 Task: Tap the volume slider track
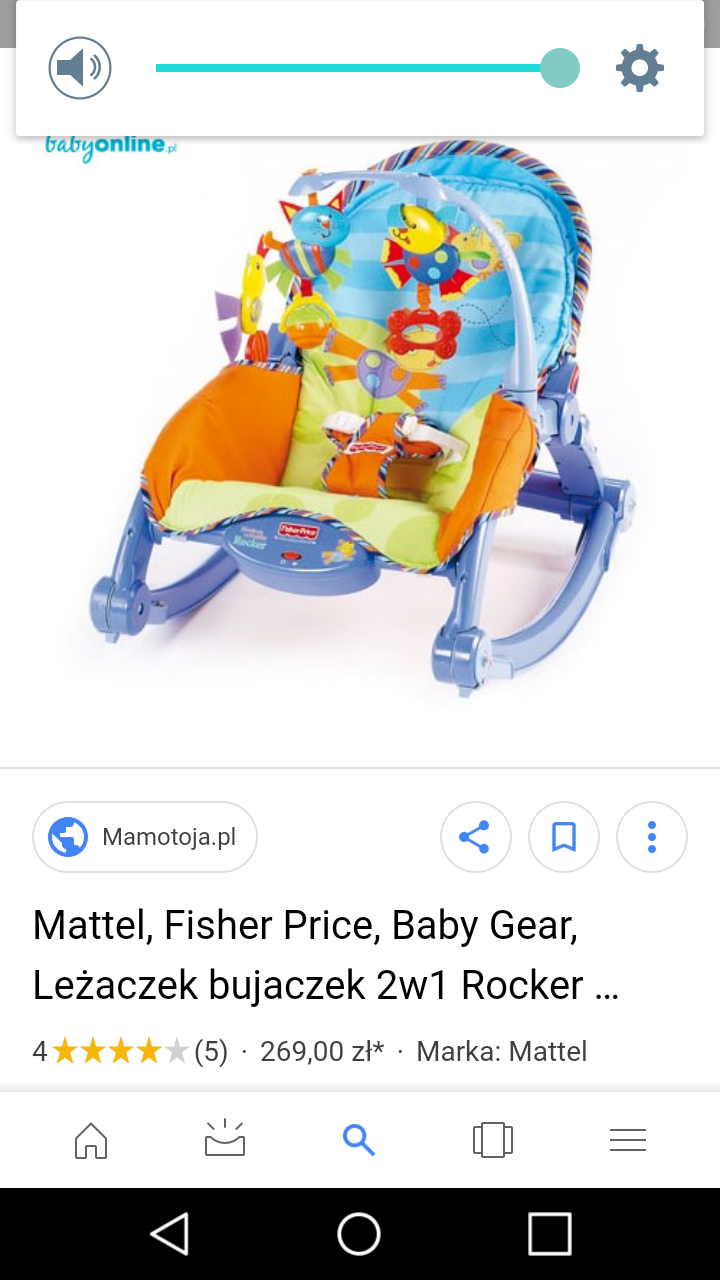pyautogui.click(x=350, y=68)
